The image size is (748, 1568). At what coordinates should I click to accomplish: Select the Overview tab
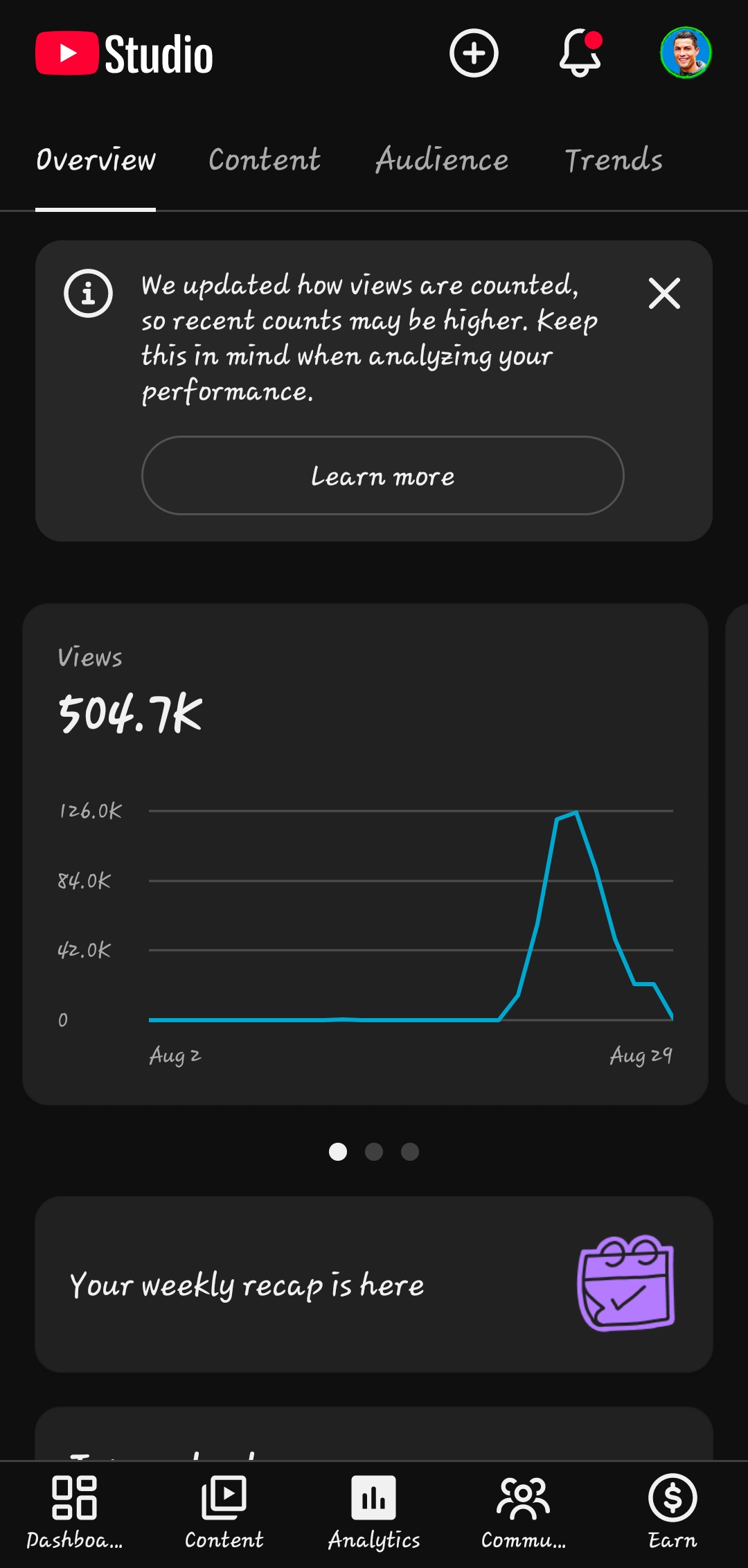pos(96,160)
